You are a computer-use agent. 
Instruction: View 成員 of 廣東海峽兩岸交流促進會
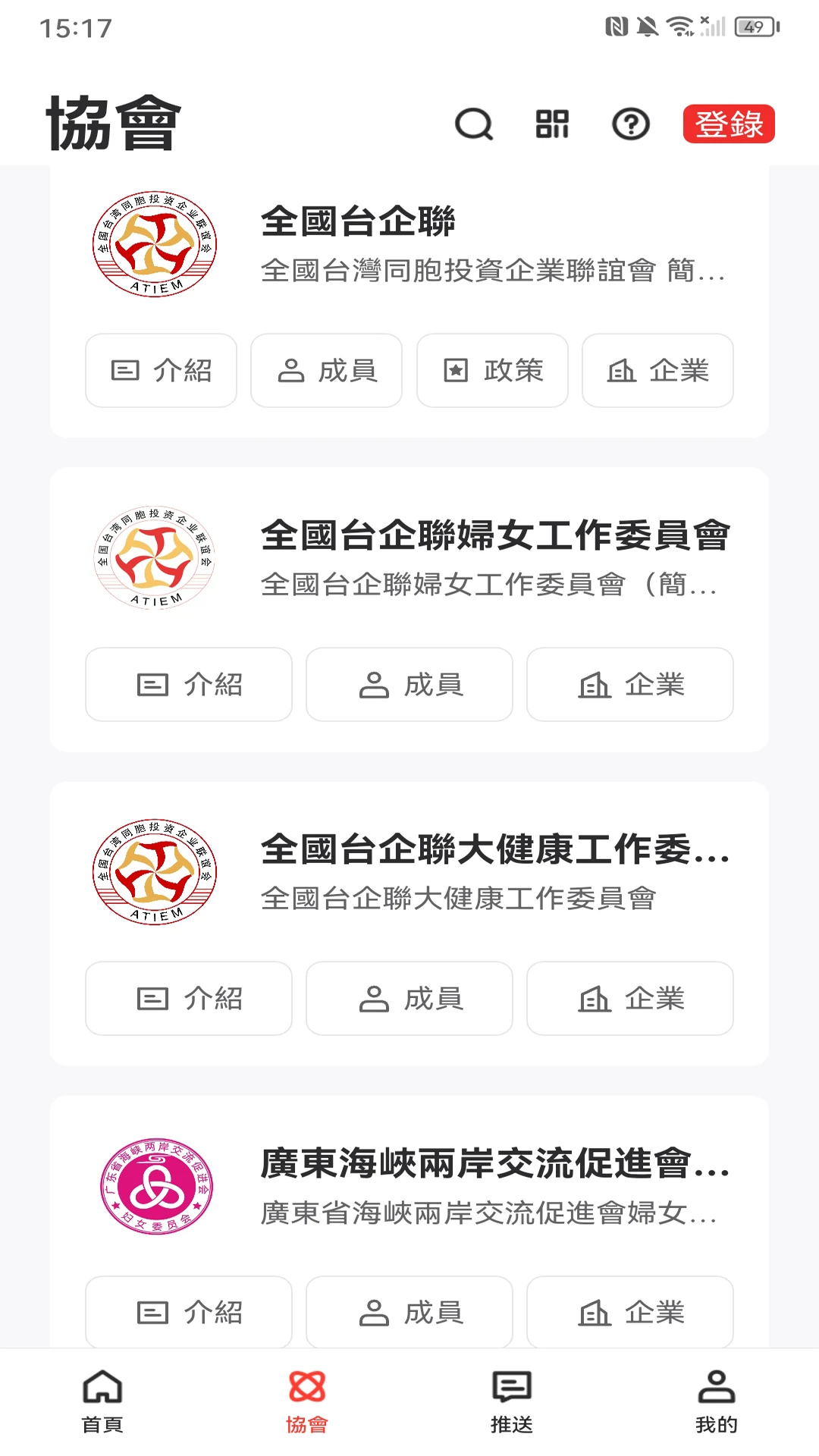(409, 1311)
